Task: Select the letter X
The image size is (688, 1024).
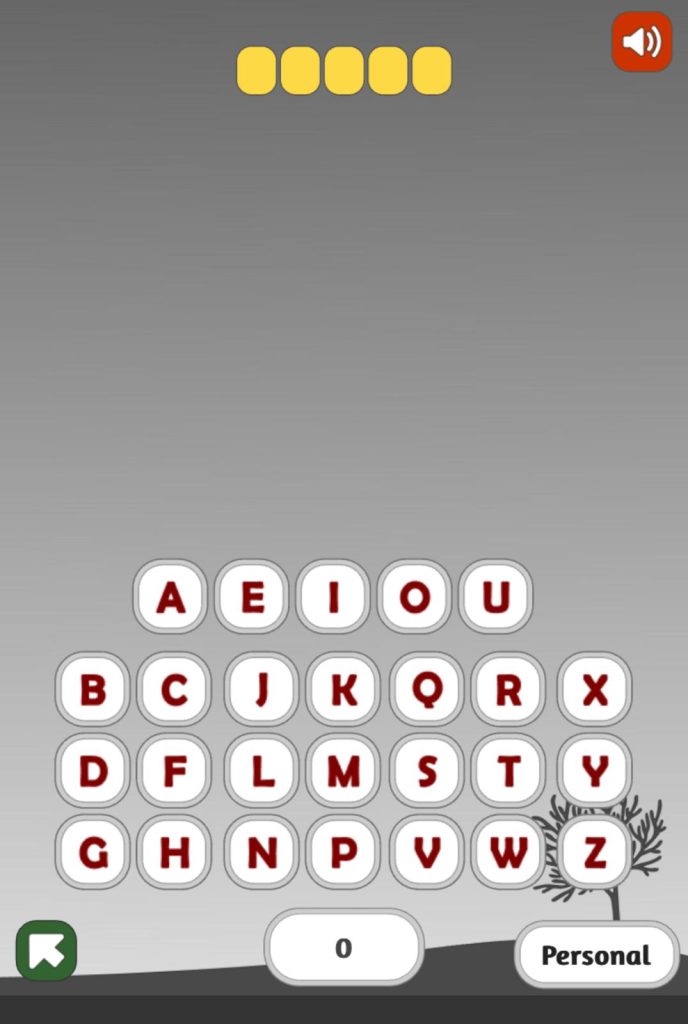Action: (594, 690)
